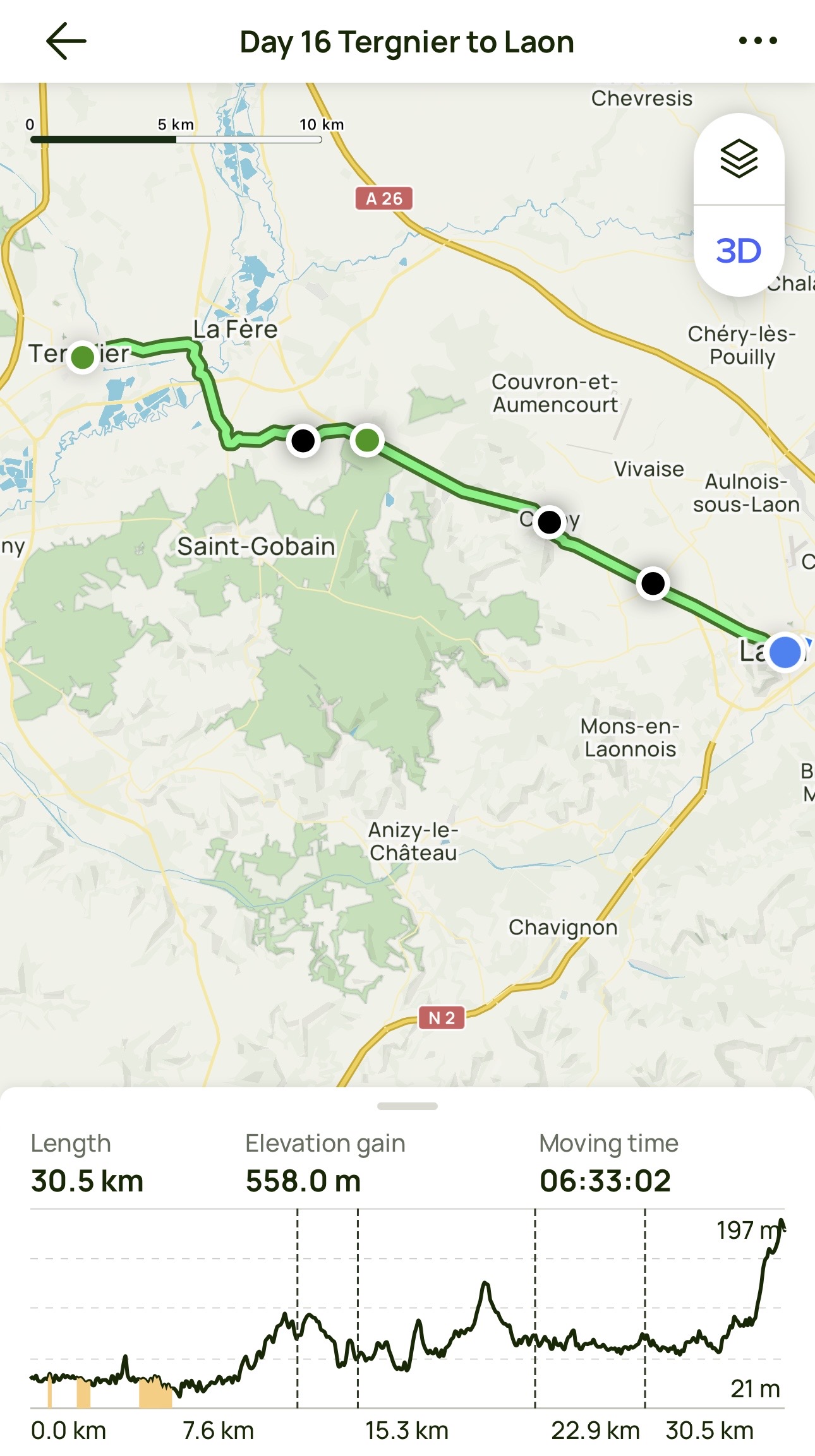Select the blue end marker at Laon
Viewport: 815px width, 1456px height.
click(x=785, y=652)
